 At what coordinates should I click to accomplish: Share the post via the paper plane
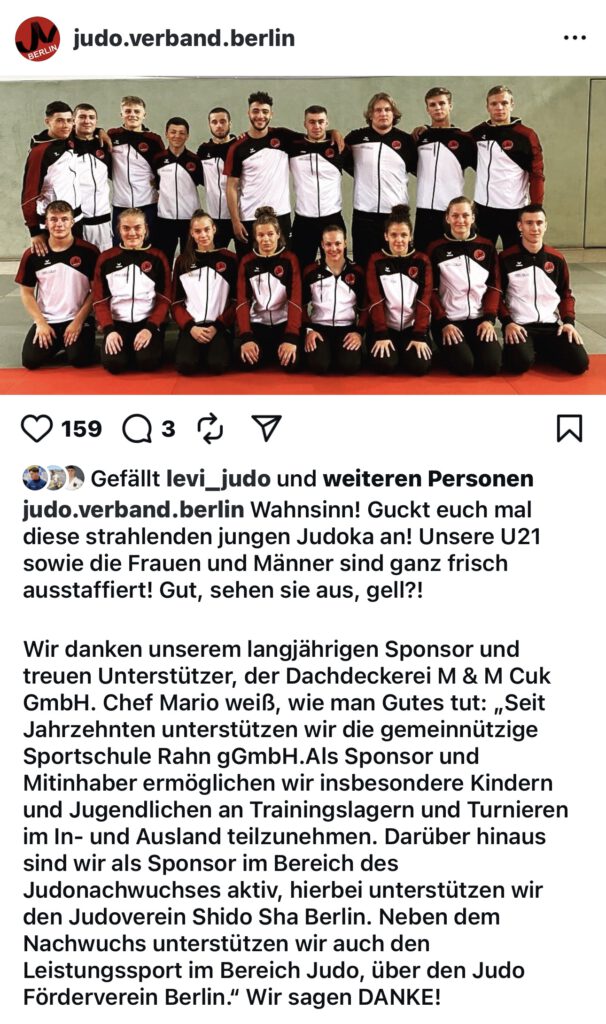[x=265, y=429]
